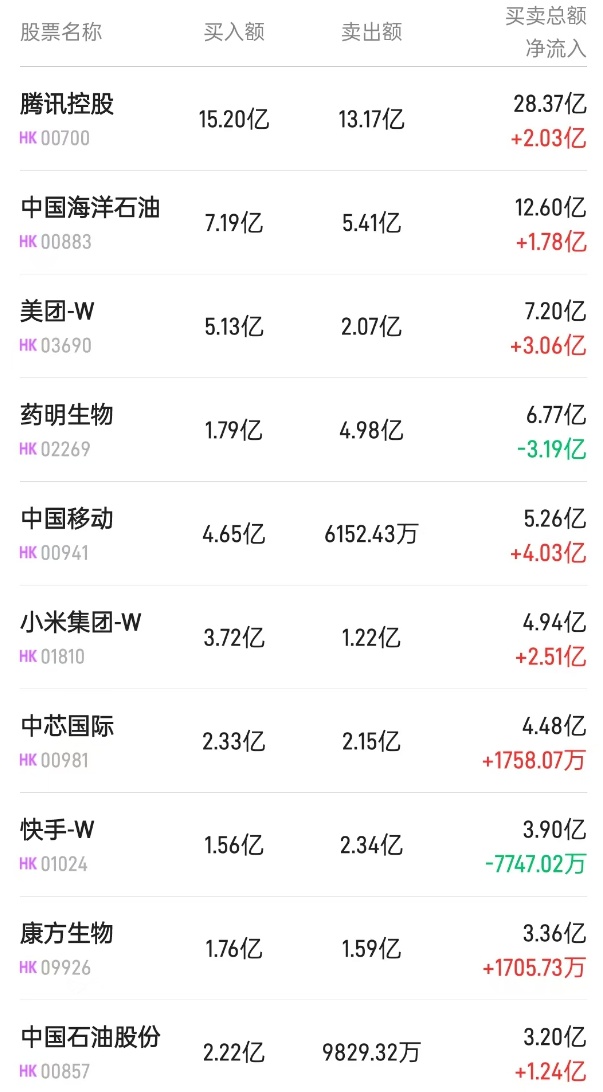Image resolution: width=603 pixels, height=1092 pixels.
Task: View details for 中国石油股份
Action: pyautogui.click(x=90, y=1037)
